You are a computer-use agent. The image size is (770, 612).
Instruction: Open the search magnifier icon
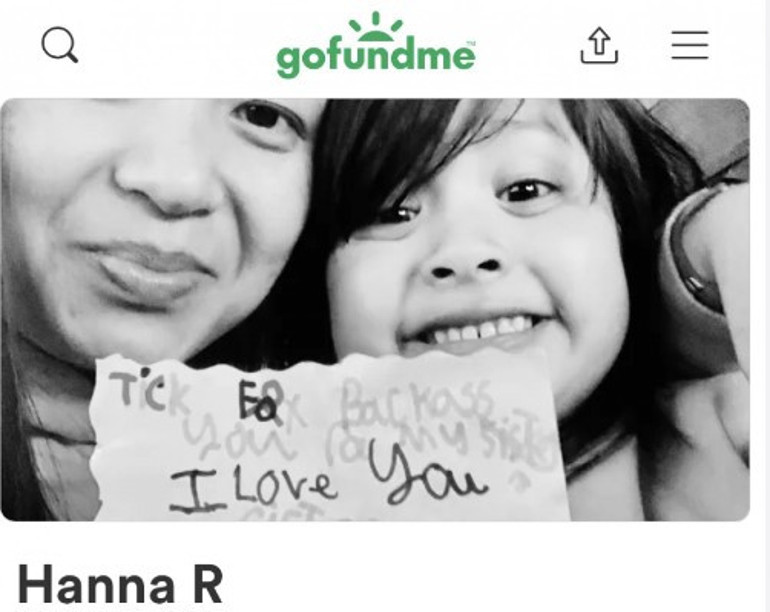[59, 45]
